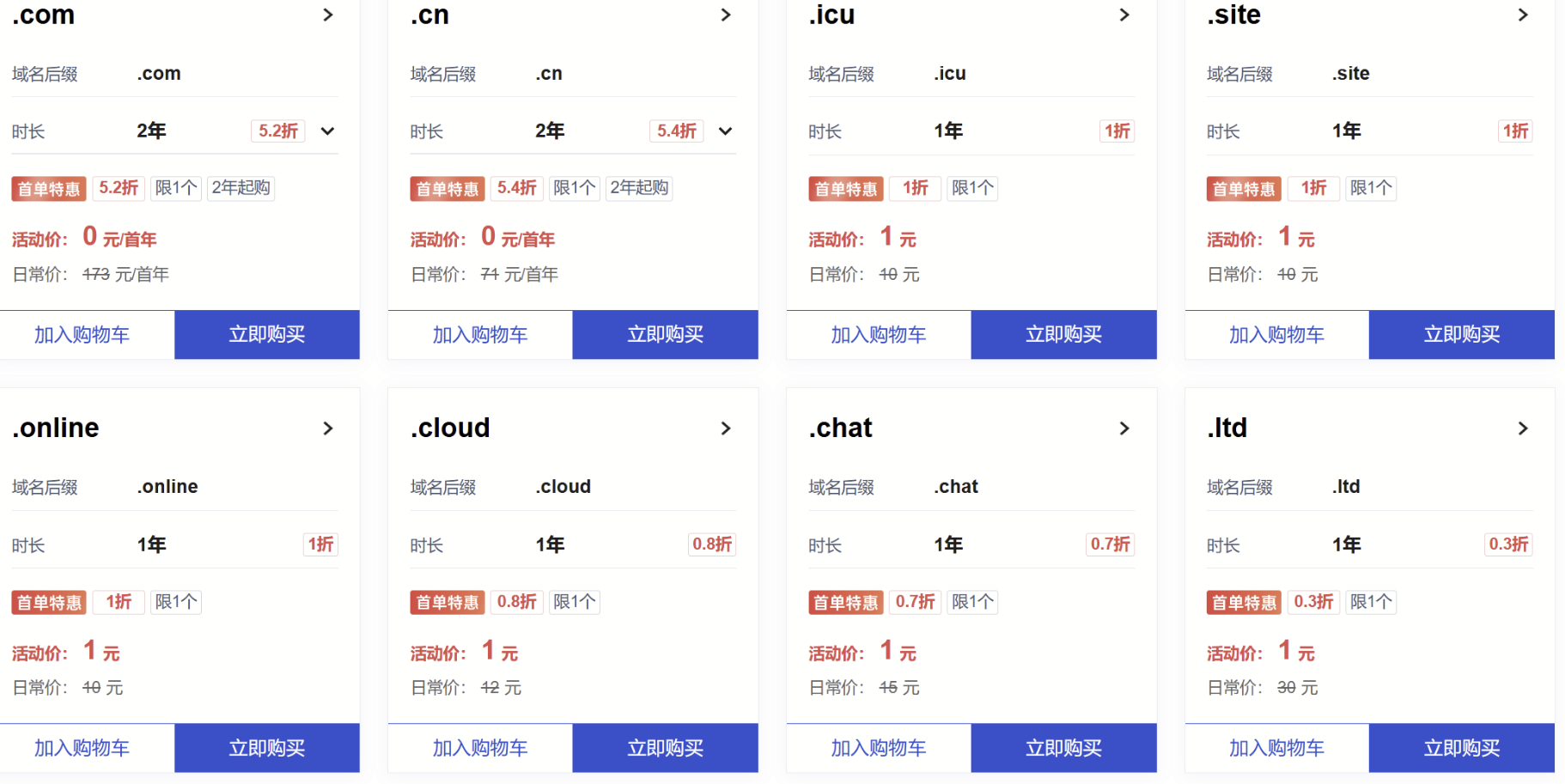Buy the .online domain now
This screenshot has height=784, width=1565.
tap(267, 748)
